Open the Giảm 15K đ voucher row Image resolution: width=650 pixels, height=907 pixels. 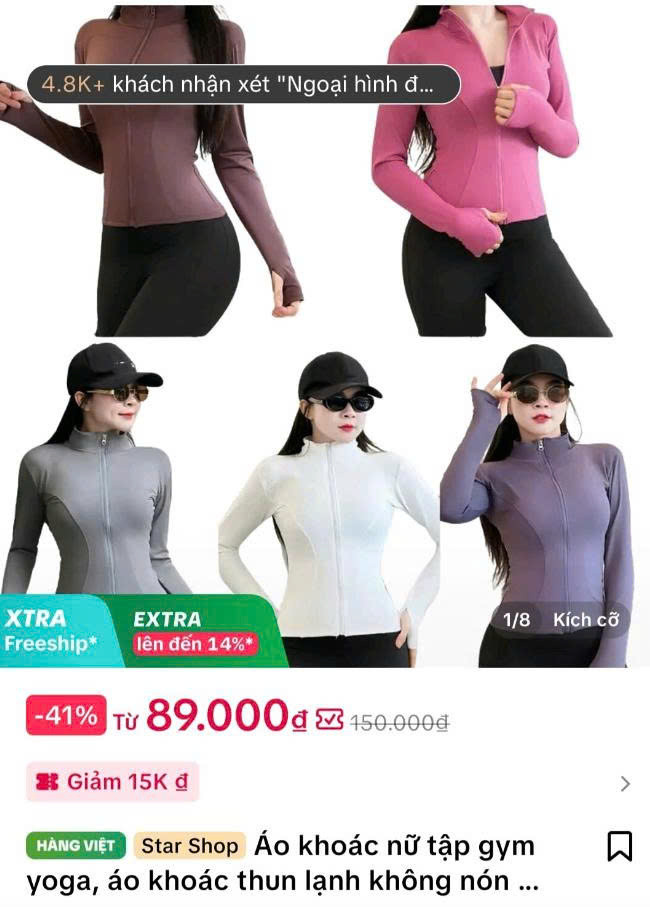click(x=112, y=782)
